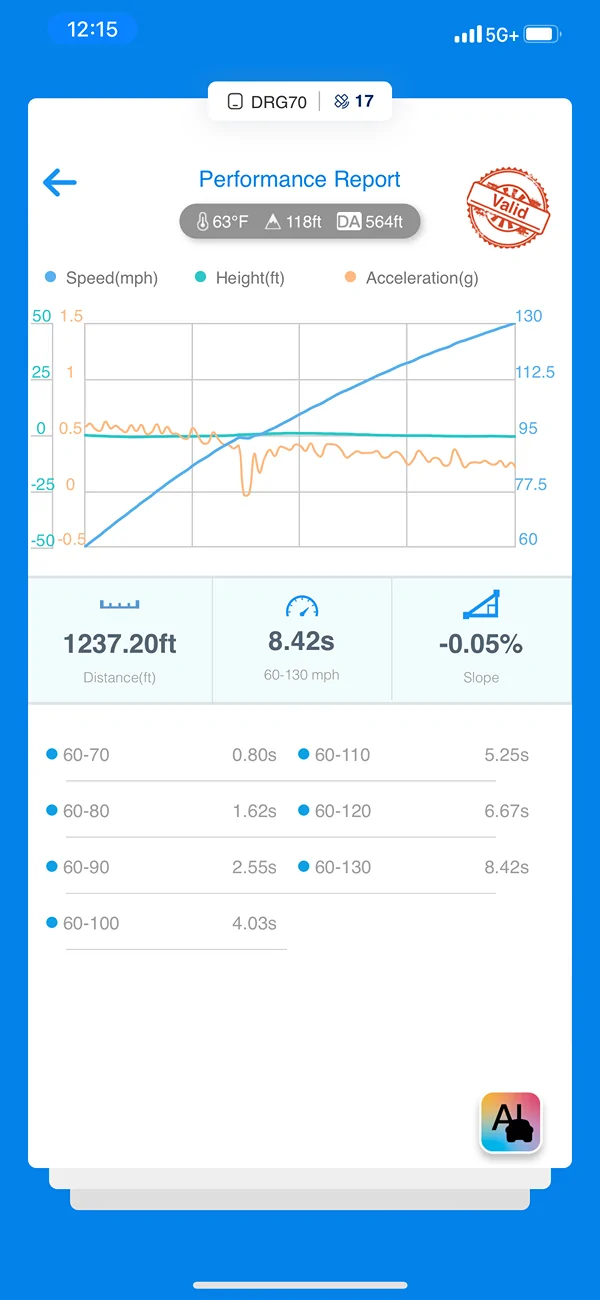Screen dimensions: 600x1300
Task: Go back using the blue arrow
Action: pos(60,182)
